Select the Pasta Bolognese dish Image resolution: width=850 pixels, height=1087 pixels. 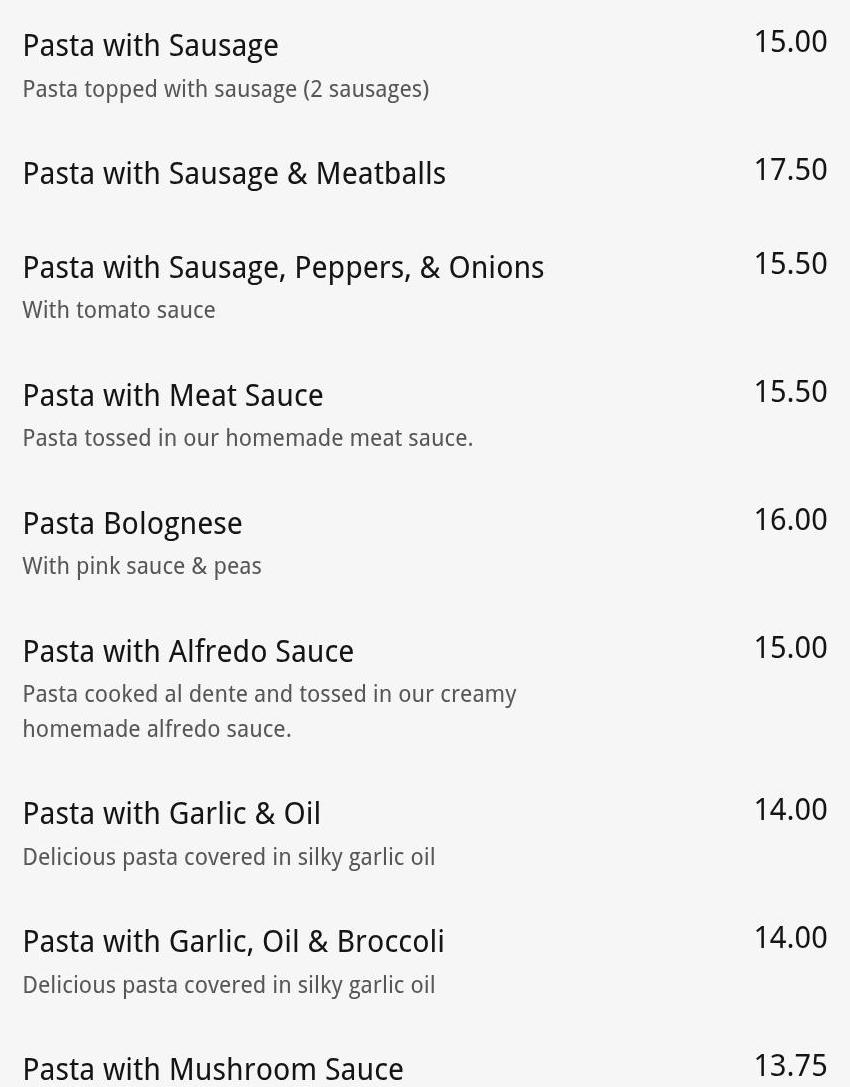click(133, 524)
